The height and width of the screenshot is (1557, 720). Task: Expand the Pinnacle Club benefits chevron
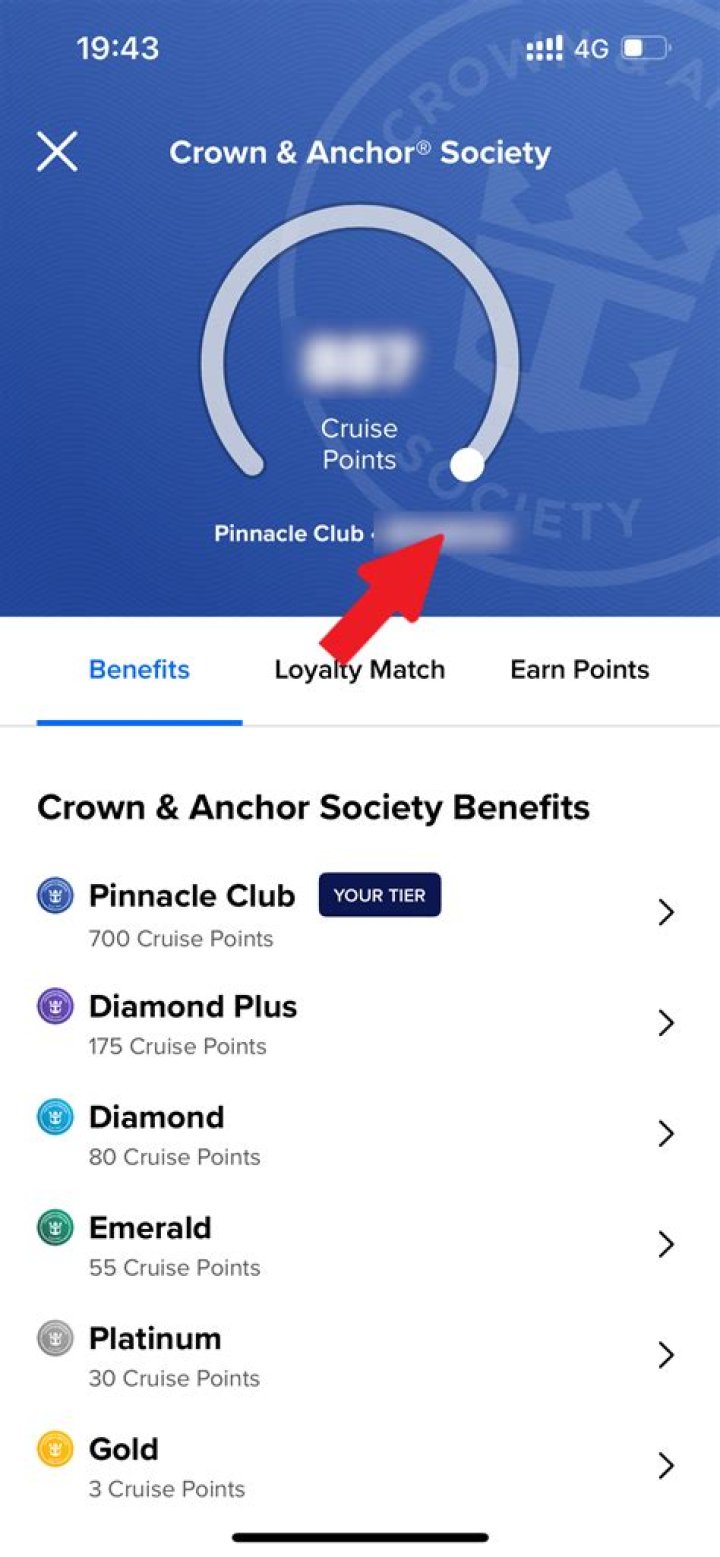tap(667, 912)
